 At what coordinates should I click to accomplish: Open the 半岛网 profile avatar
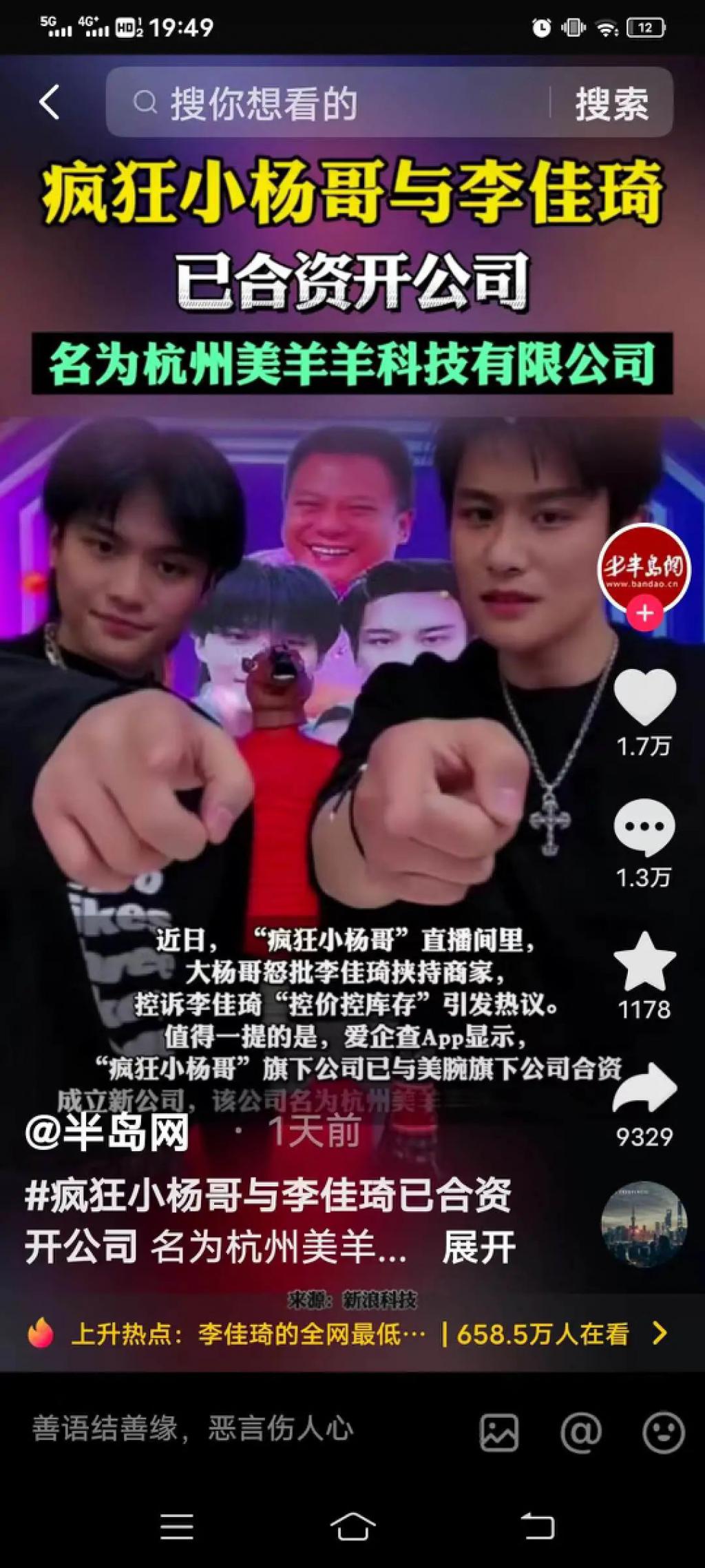[644, 566]
